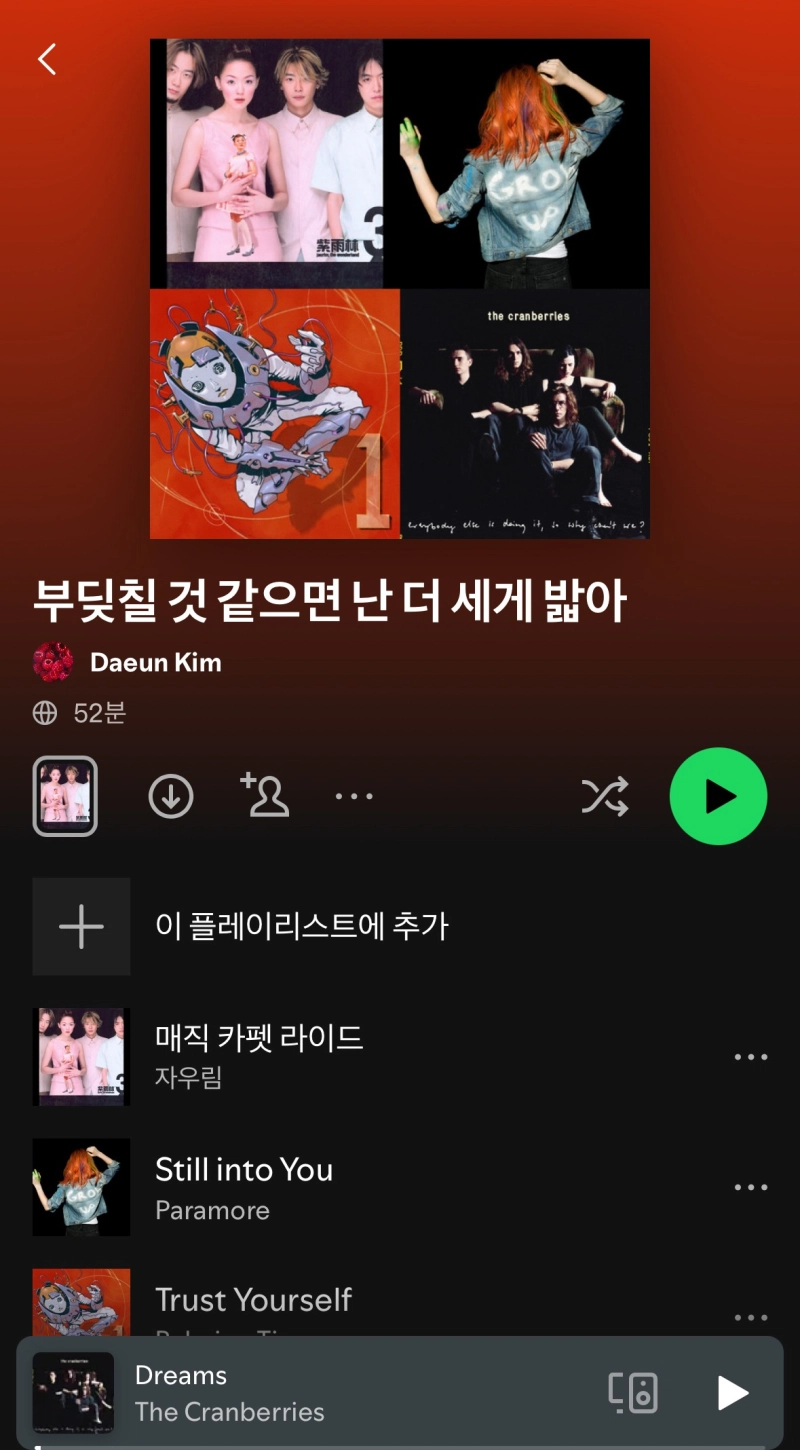Tap 이 플레이리스트에 추가 to add songs
Image resolution: width=800 pixels, height=1450 pixels.
(301, 926)
